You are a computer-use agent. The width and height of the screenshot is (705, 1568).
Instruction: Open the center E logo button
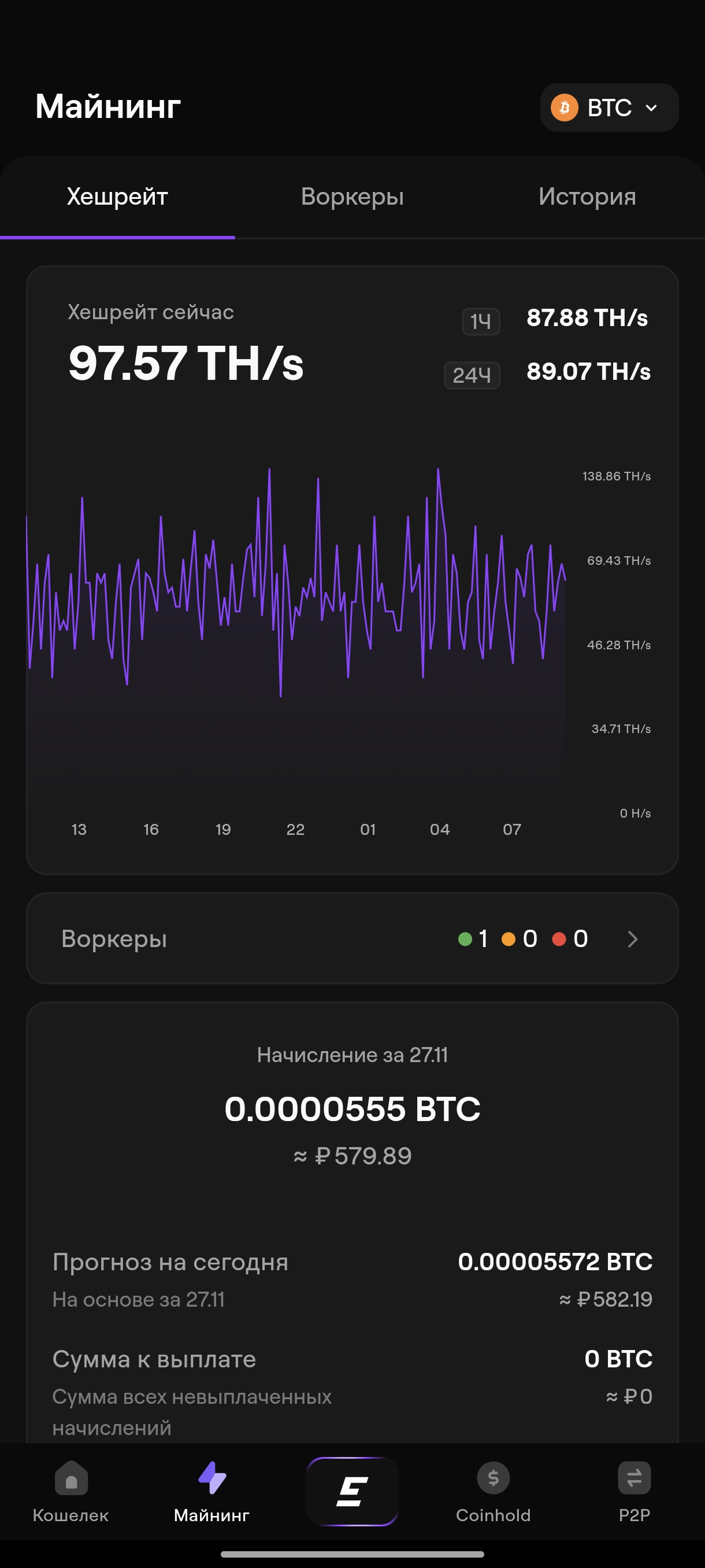pos(352,1491)
